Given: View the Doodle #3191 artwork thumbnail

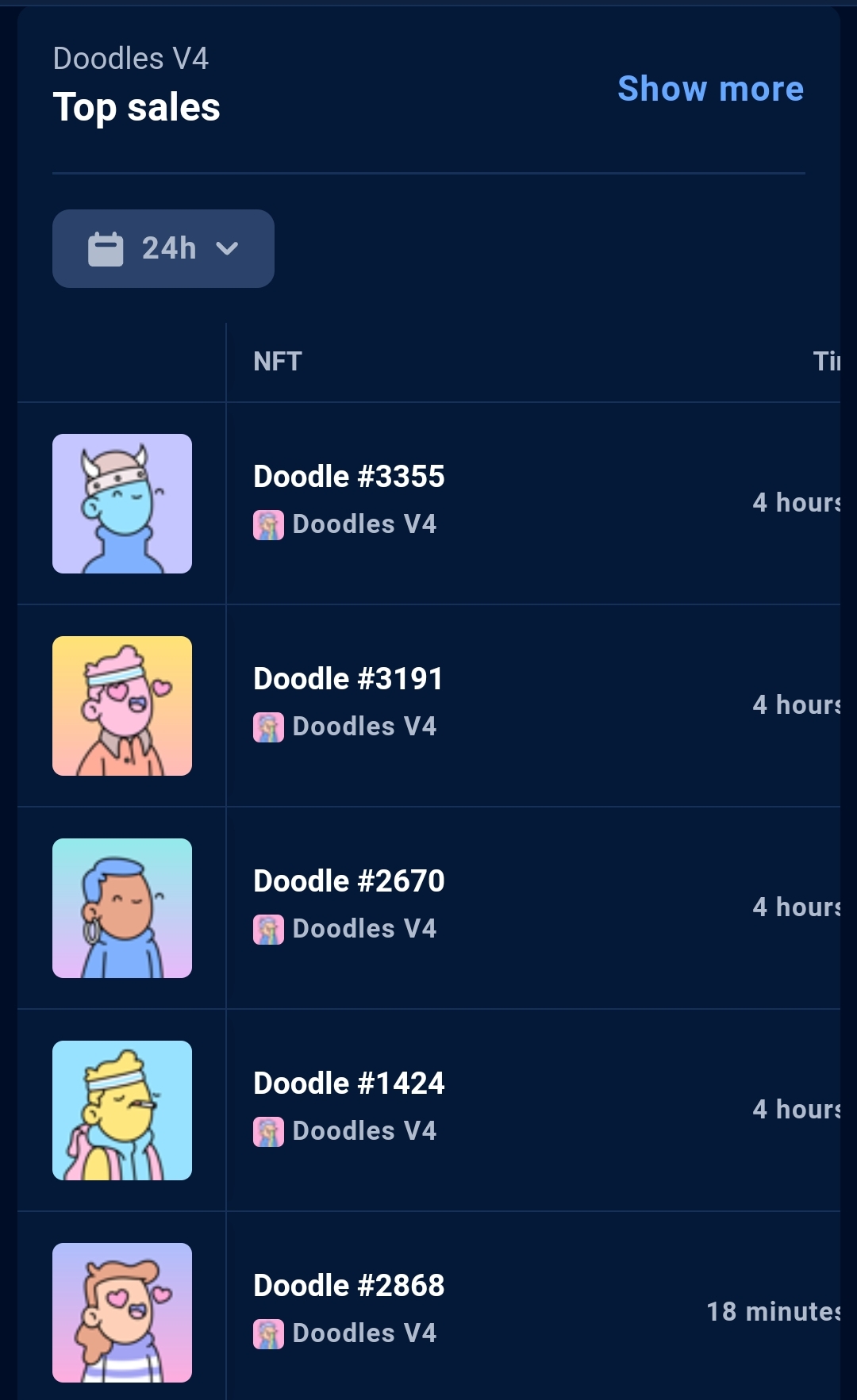Looking at the screenshot, I should pyautogui.click(x=122, y=706).
